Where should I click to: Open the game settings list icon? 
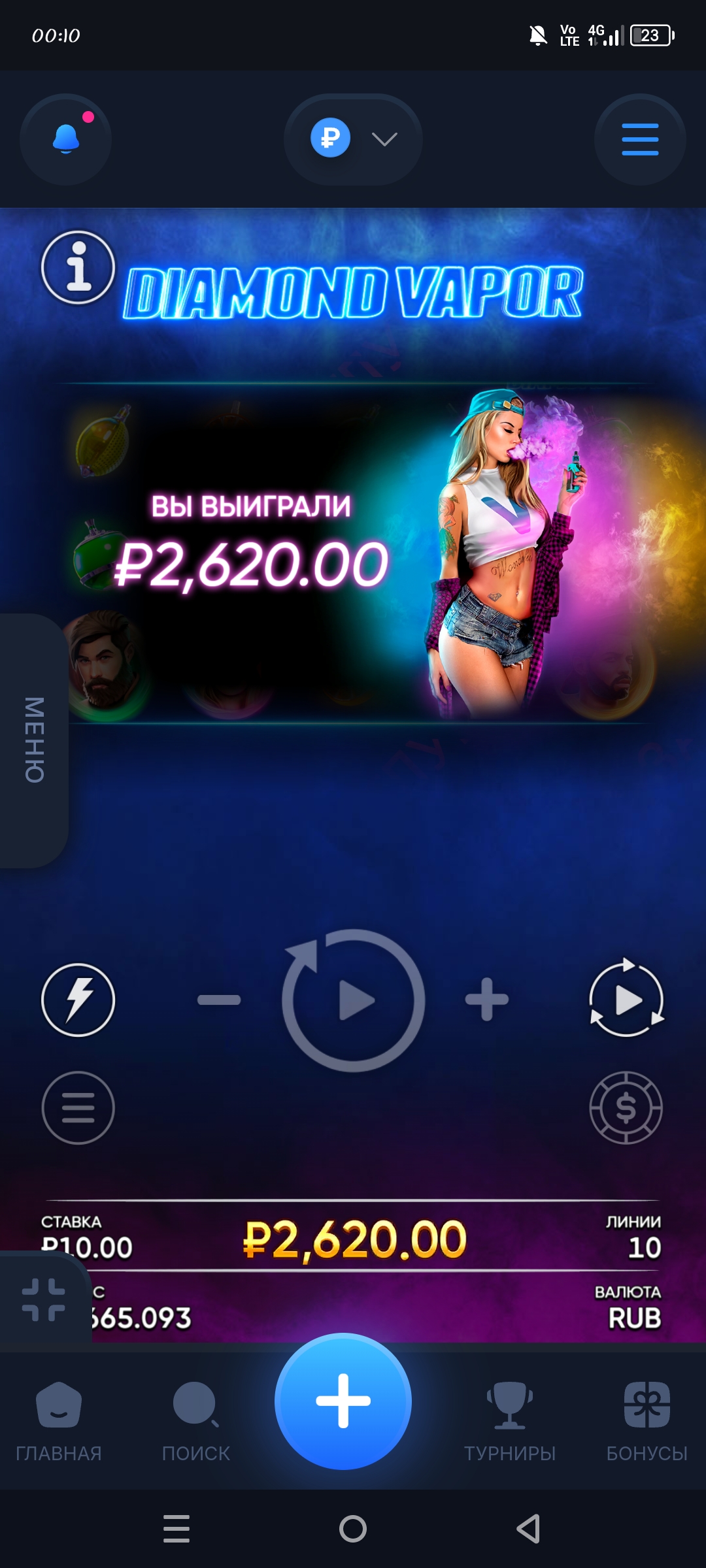coord(78,1107)
